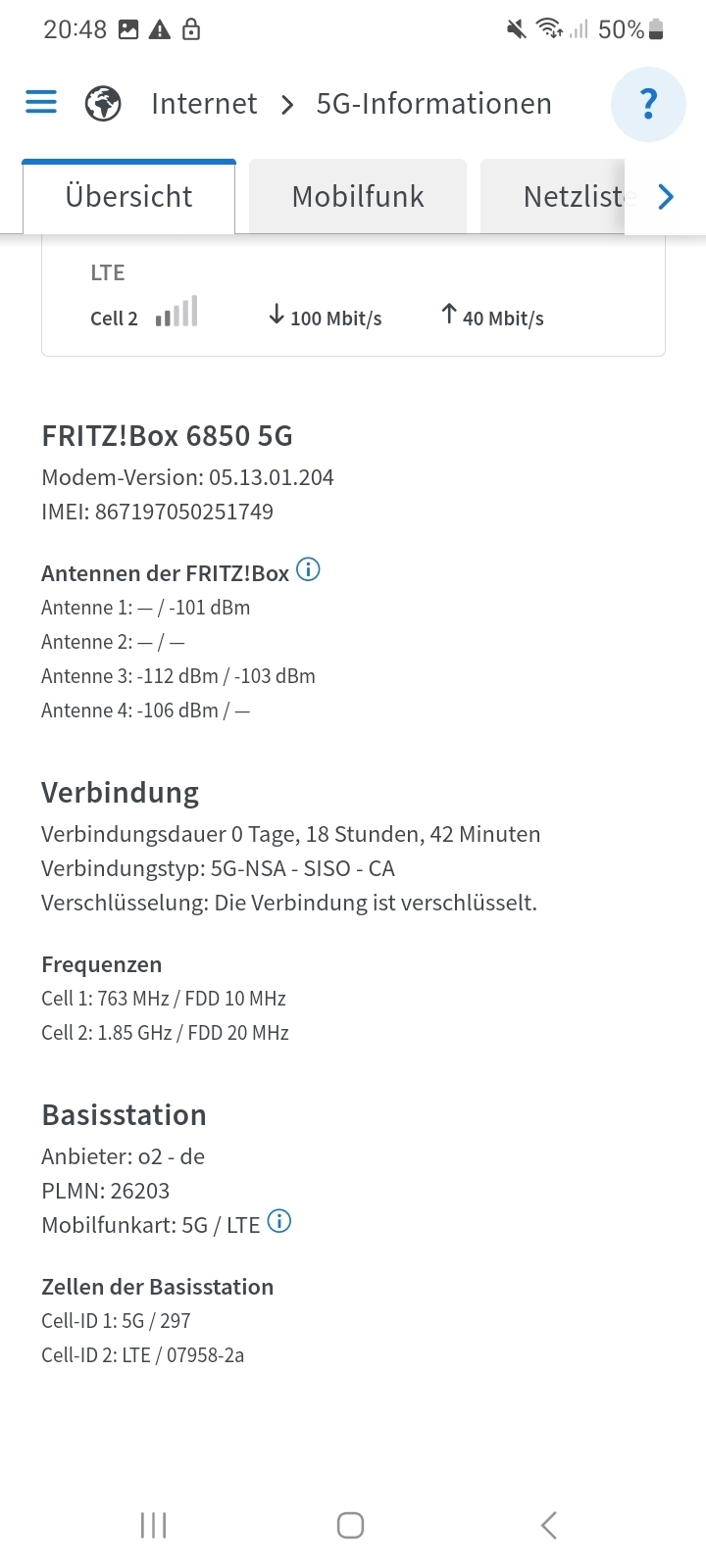The height and width of the screenshot is (1568, 706).
Task: Go to the Internet breadcrumb
Action: click(204, 104)
